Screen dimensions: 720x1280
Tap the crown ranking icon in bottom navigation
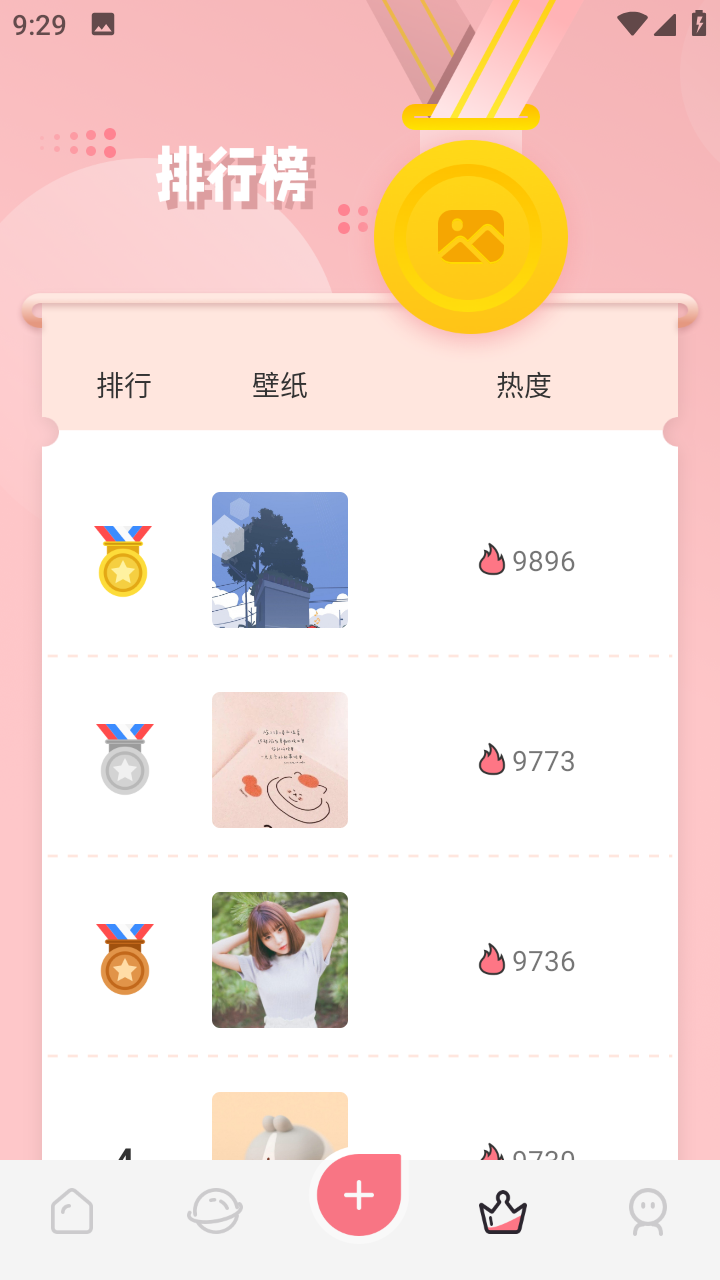point(502,1213)
